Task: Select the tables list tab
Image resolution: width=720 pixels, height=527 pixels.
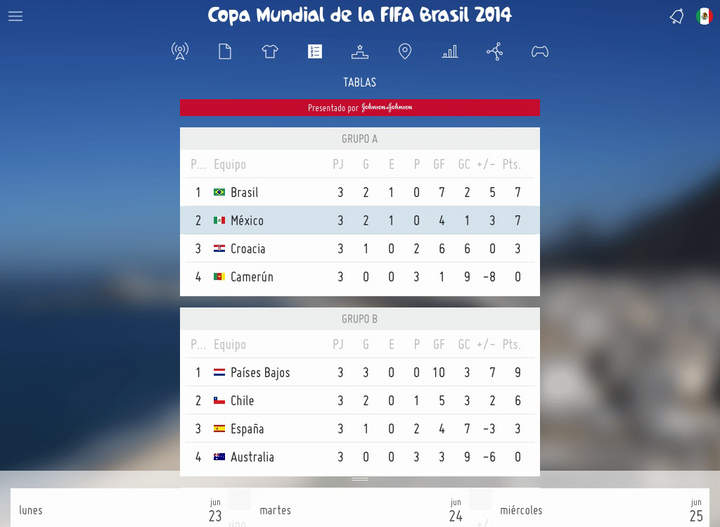Action: [x=315, y=52]
